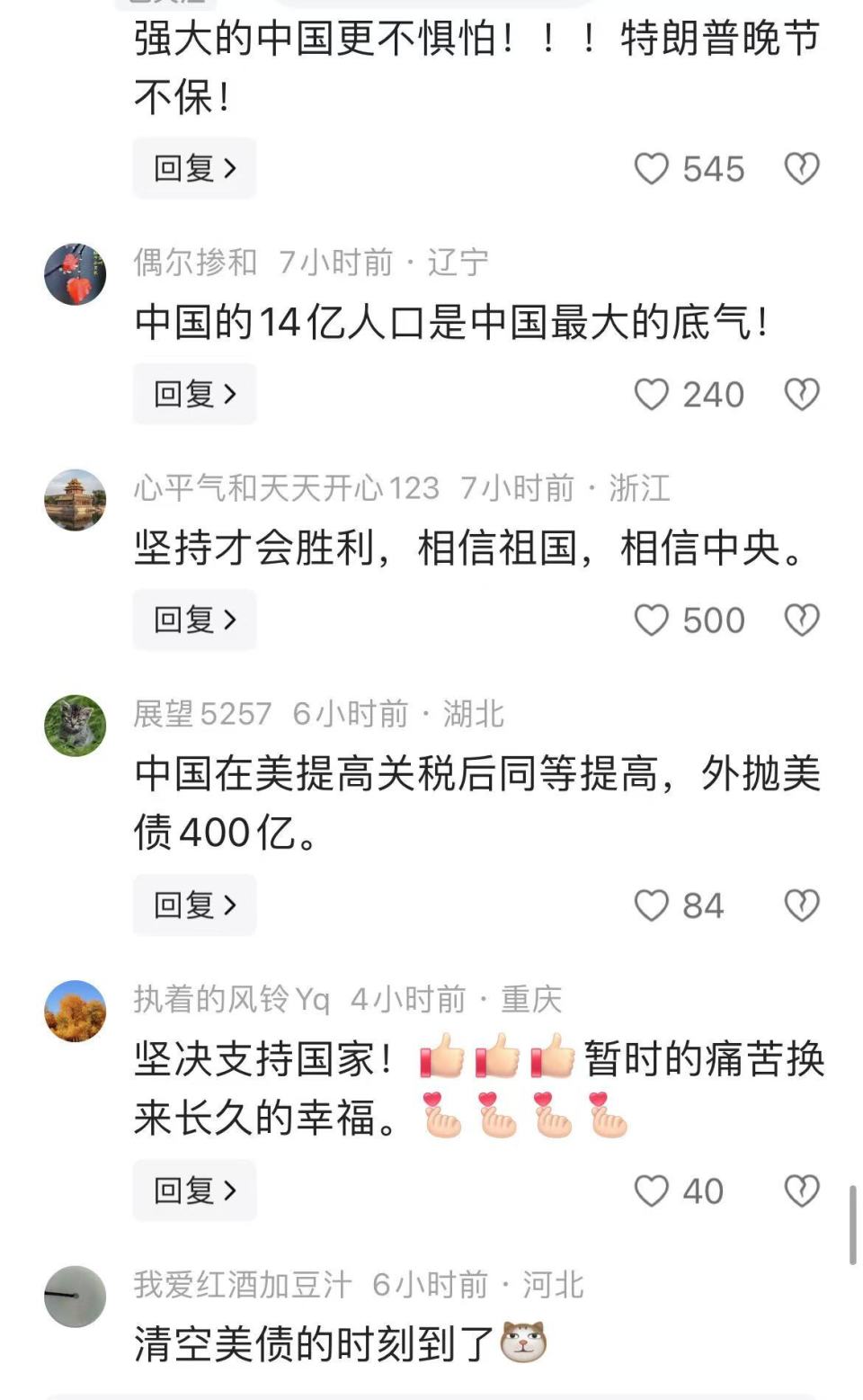Like the comment by 展望5257
Image resolution: width=863 pixels, height=1400 pixels.
point(652,905)
